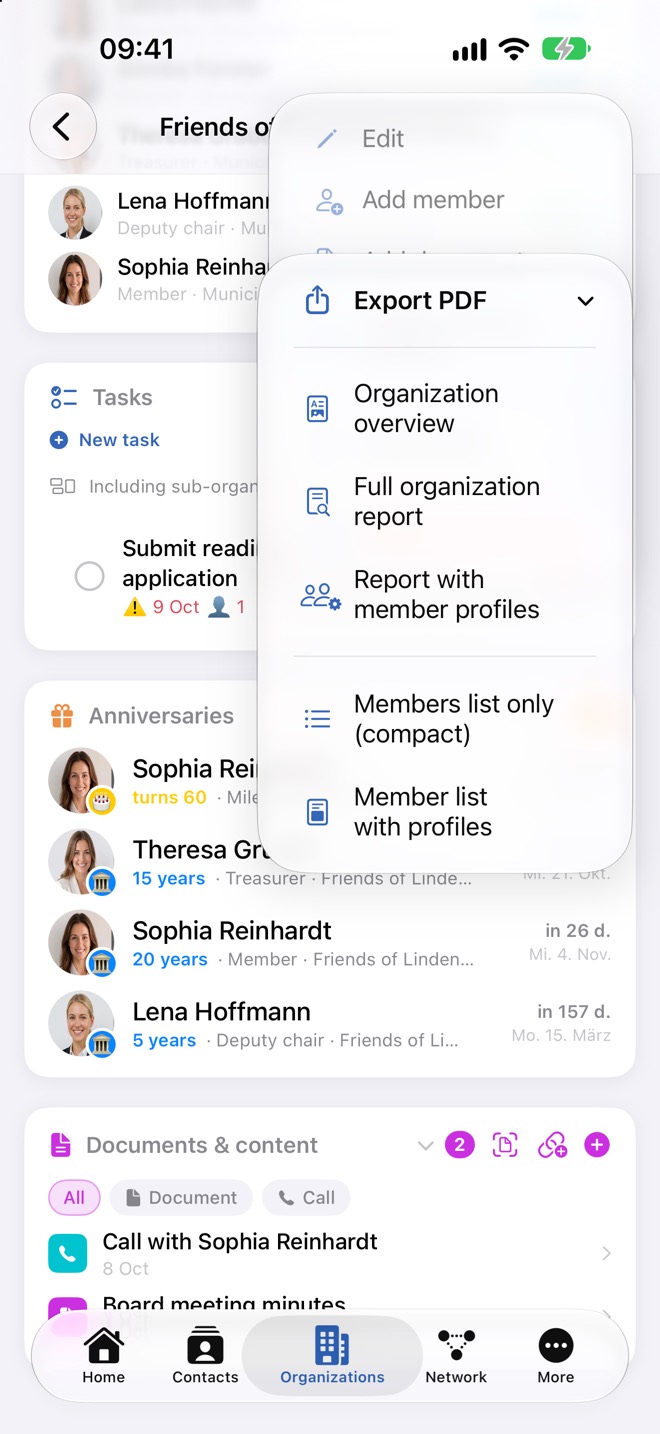
Task: Choose Full organization report
Action: pos(445,501)
